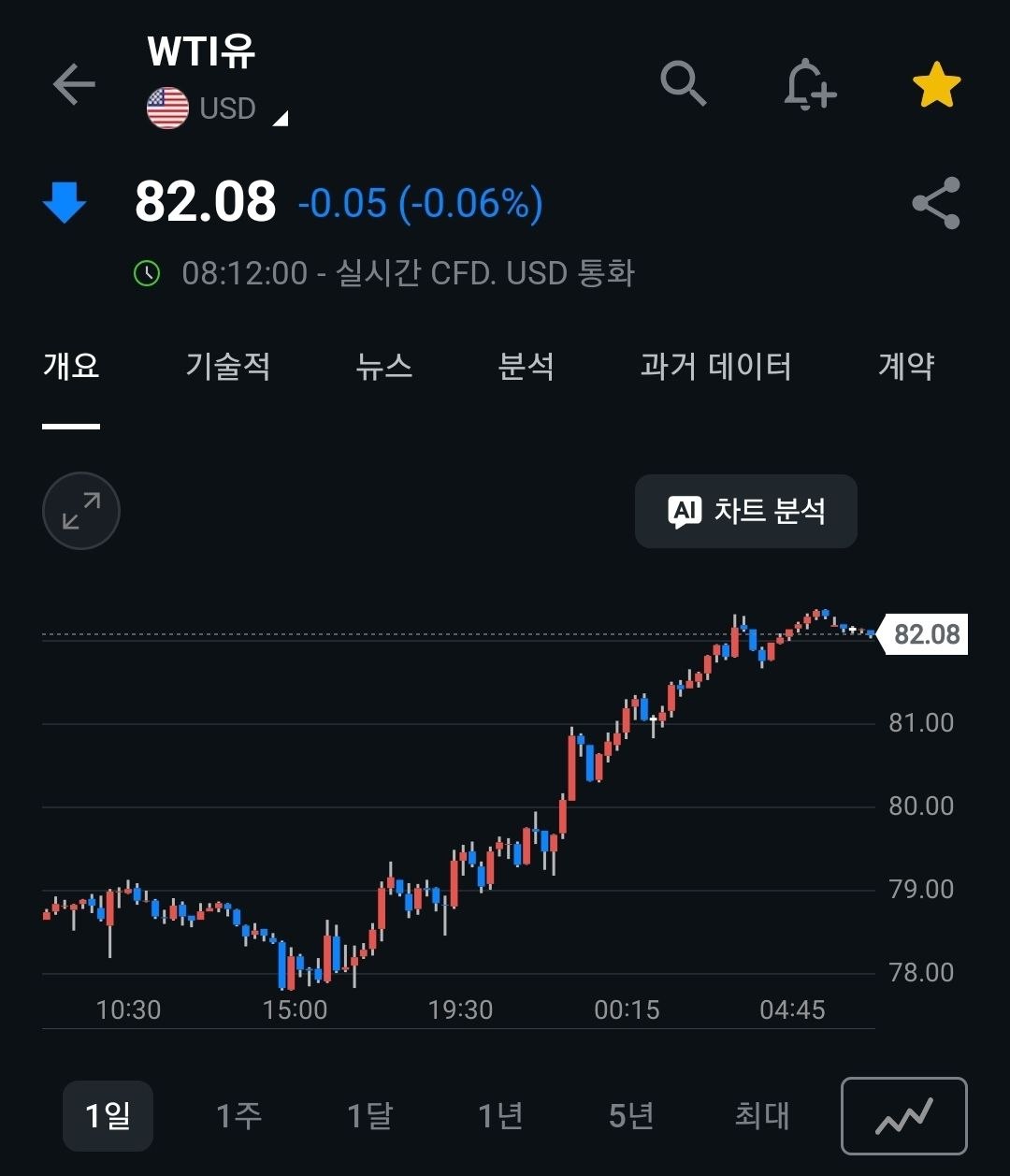Open the 과거 데이터 tab
Image resolution: width=1010 pixels, height=1176 pixels.
click(716, 366)
